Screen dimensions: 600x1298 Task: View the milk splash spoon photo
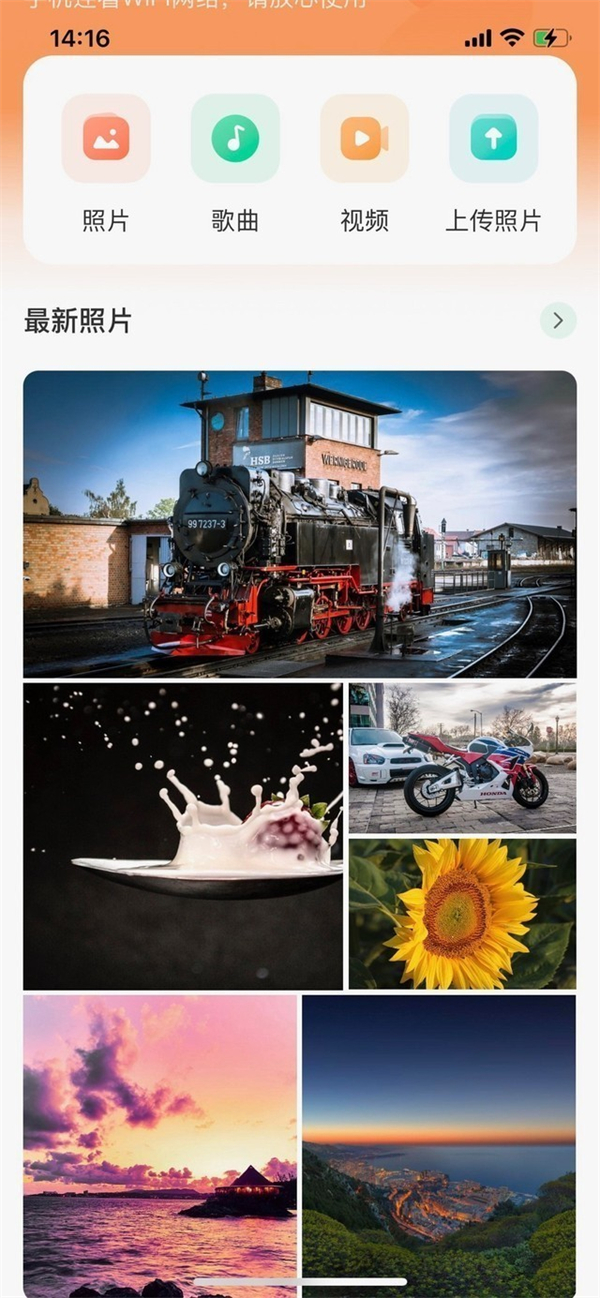(x=183, y=836)
